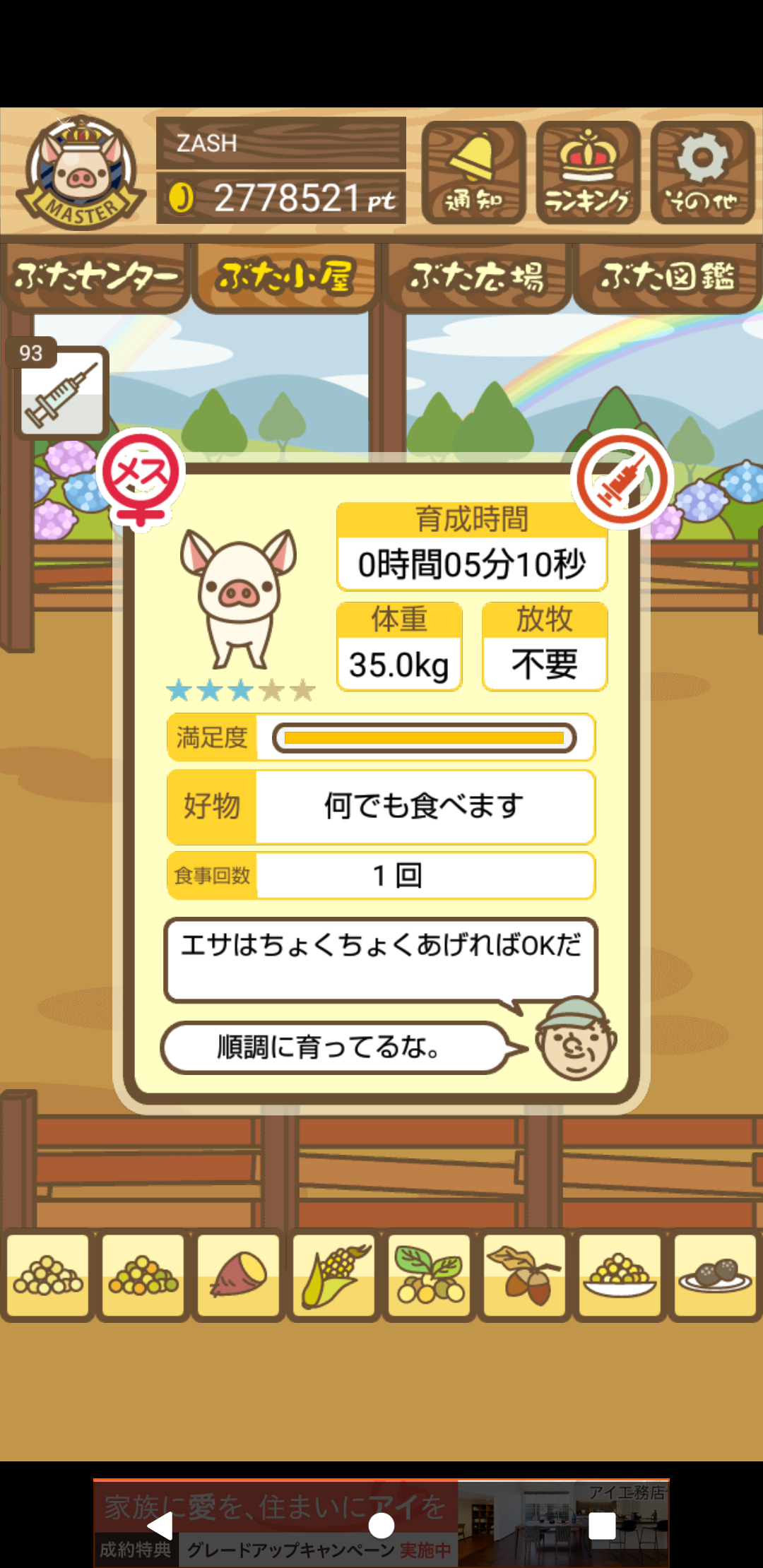Feed the acorns
Viewport: 763px width, 1568px height.
pos(525,1276)
